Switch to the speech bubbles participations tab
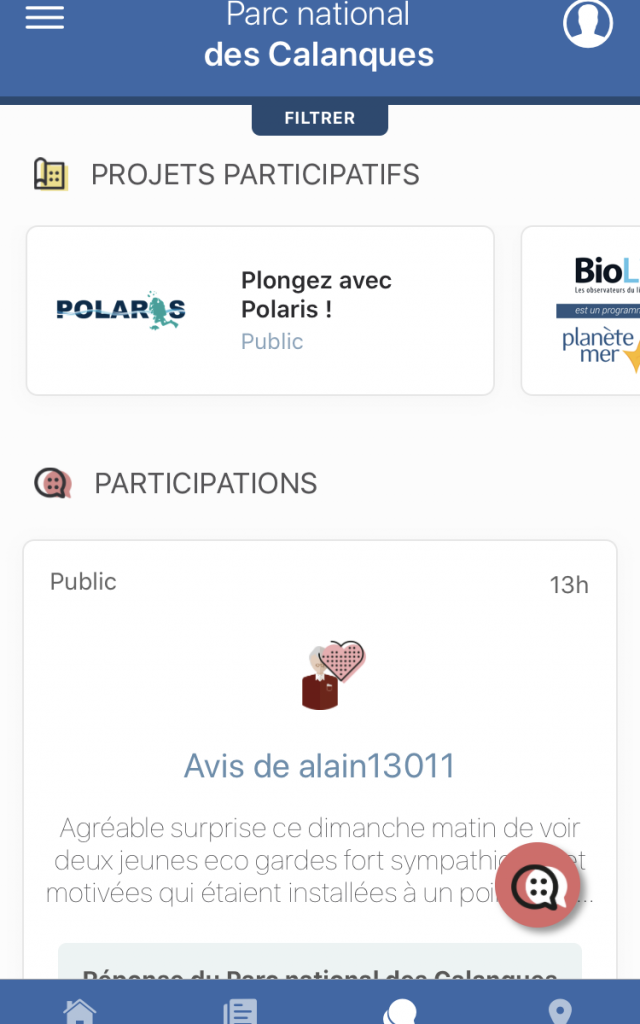 400,1008
